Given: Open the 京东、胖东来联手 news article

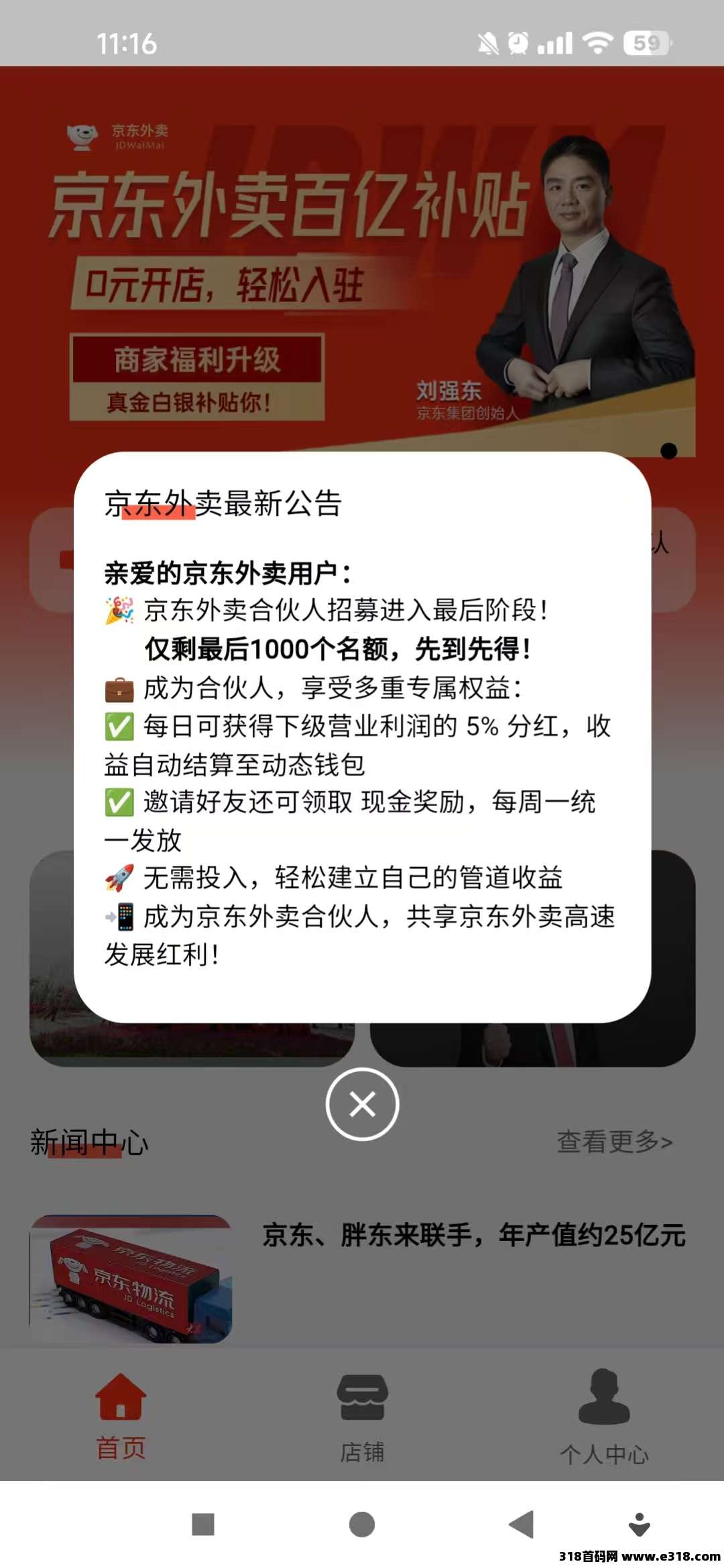Looking at the screenshot, I should point(473,1234).
